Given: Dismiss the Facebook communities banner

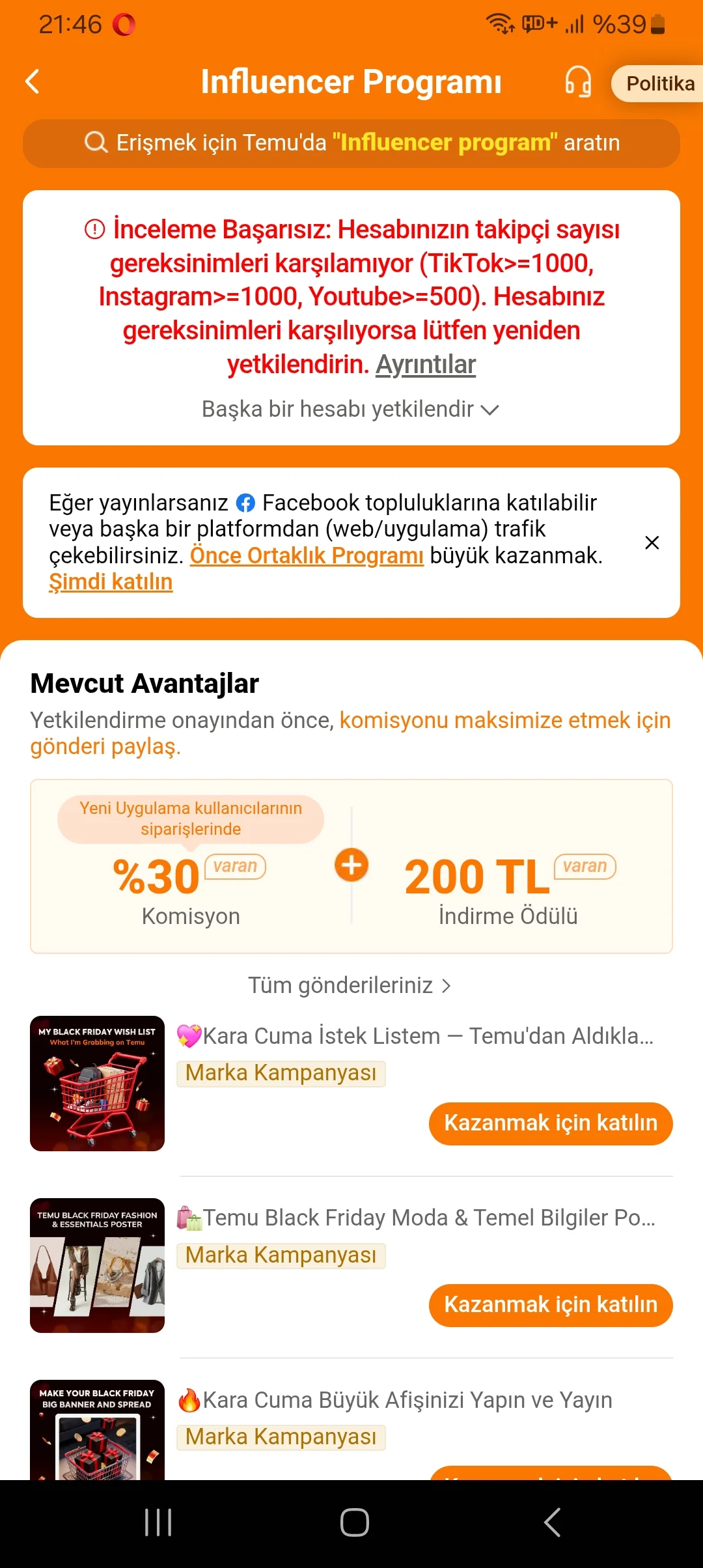Looking at the screenshot, I should point(652,542).
